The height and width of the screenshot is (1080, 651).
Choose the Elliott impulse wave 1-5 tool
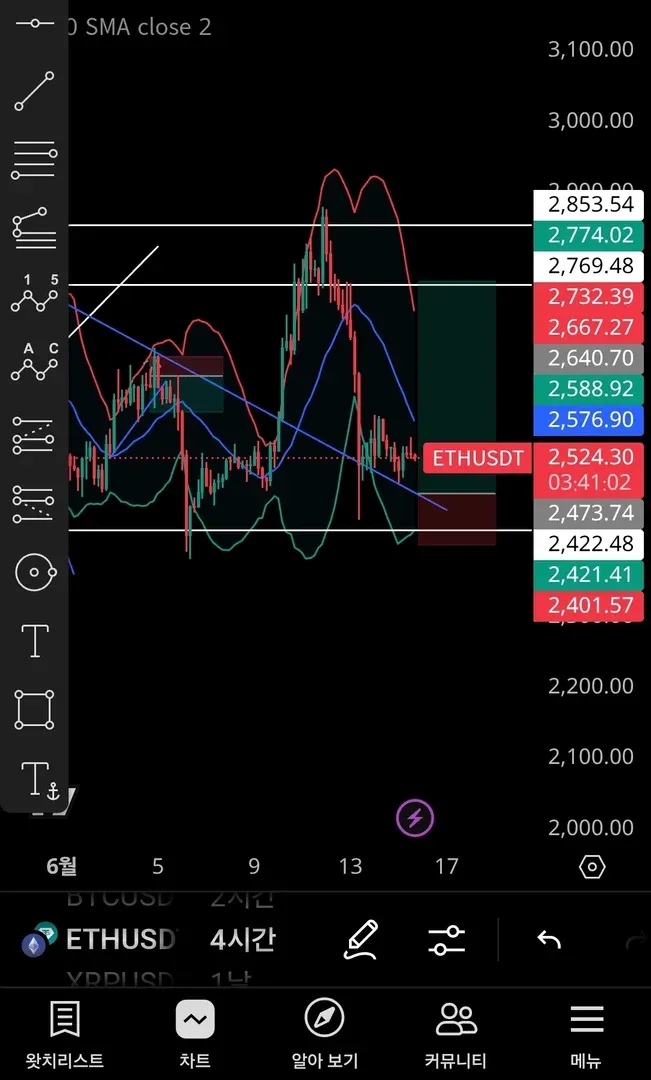[34, 294]
